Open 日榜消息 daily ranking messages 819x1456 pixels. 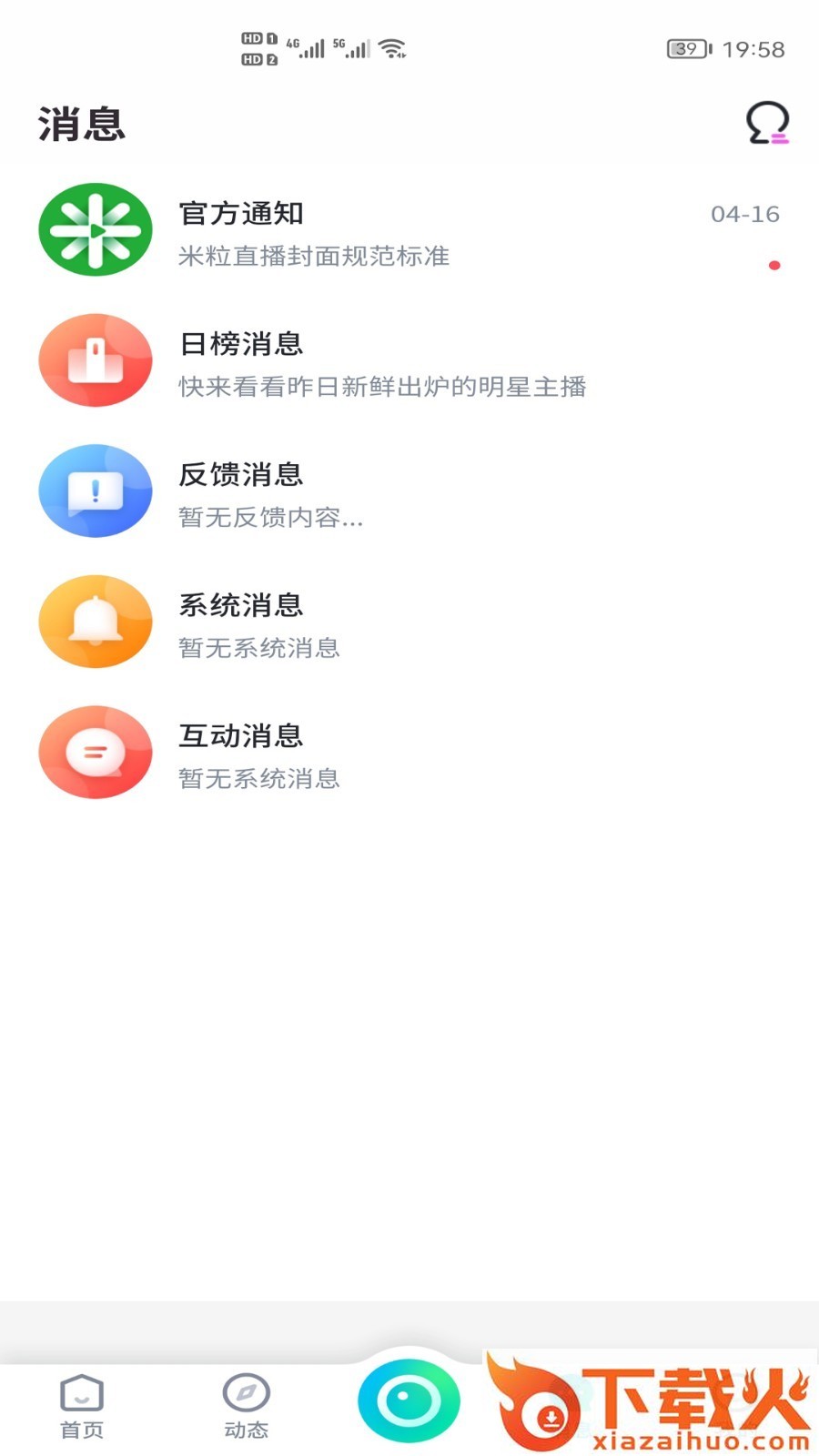(x=409, y=362)
